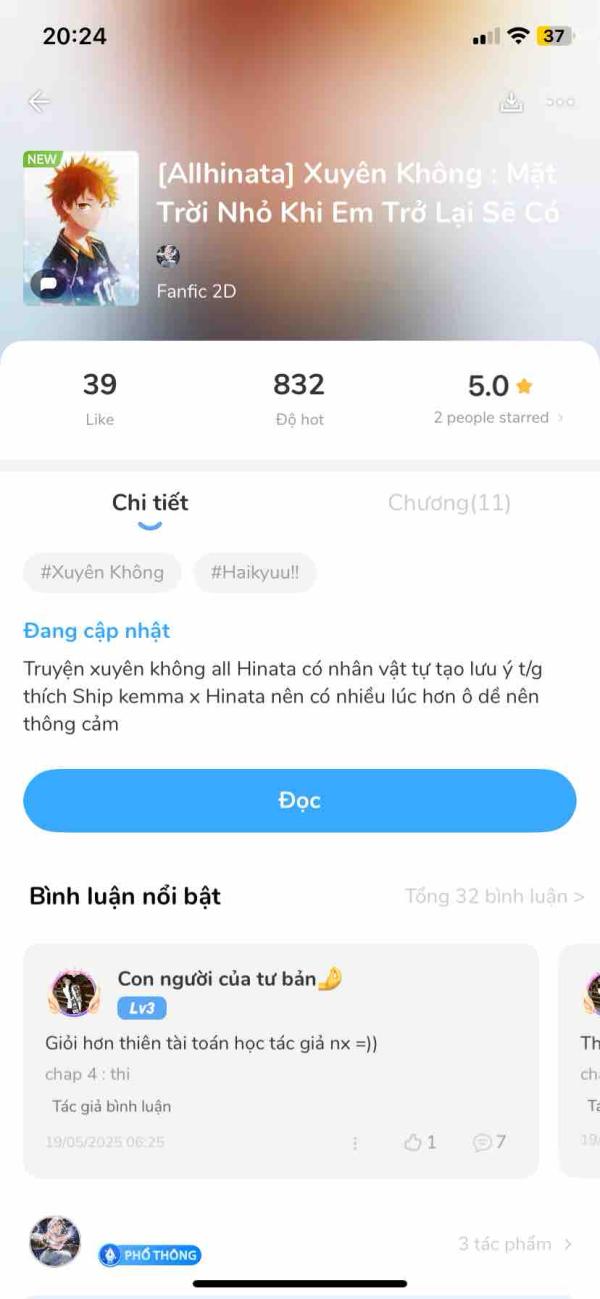Open the author profile avatar near PHỔ THÔNG

pos(55,1242)
